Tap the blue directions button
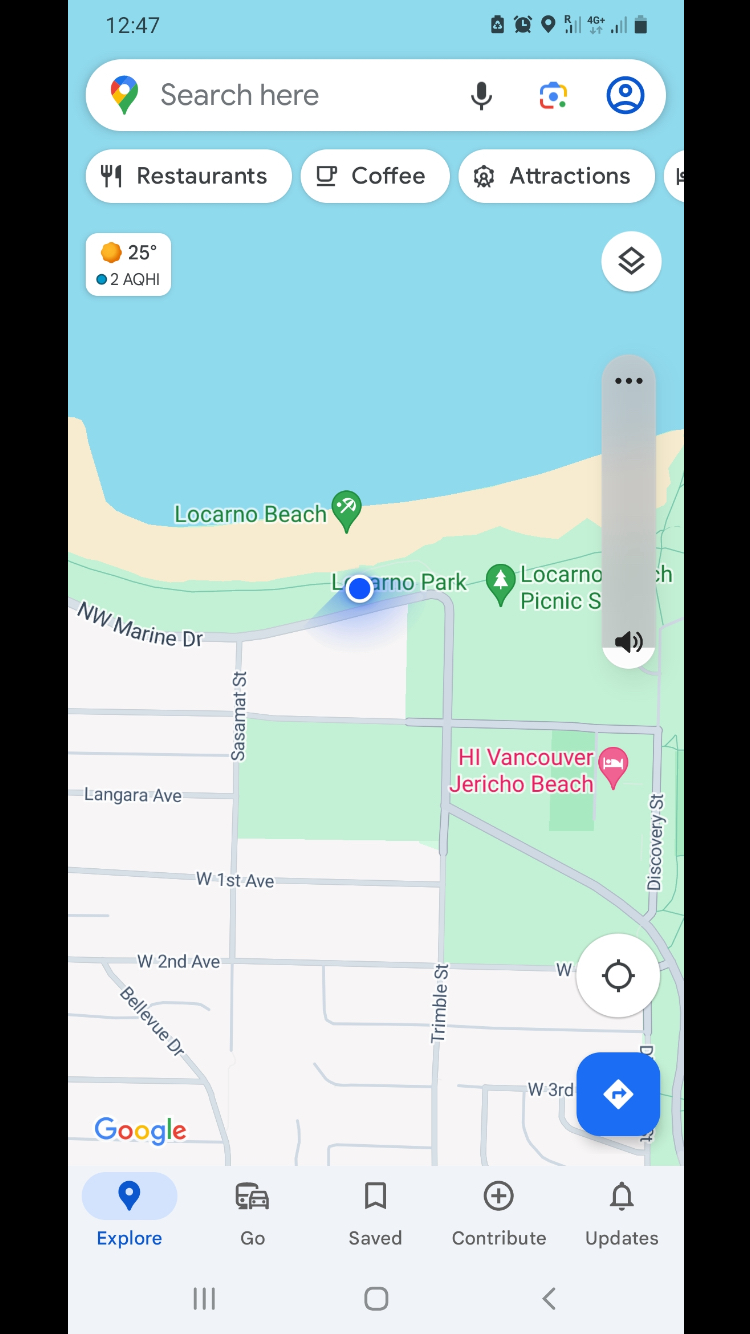This screenshot has width=750, height=1334. (618, 1094)
